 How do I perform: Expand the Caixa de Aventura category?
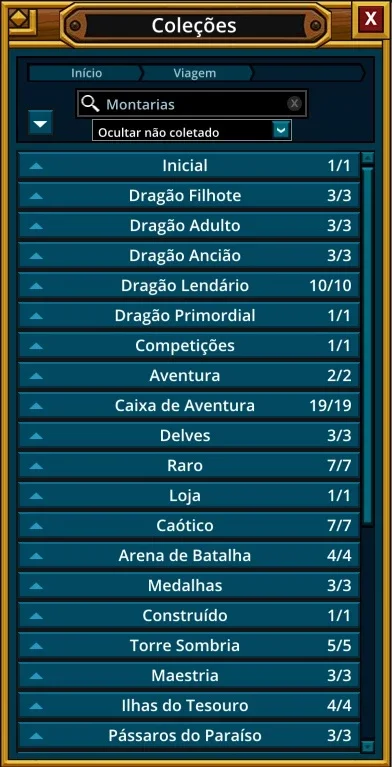click(x=189, y=406)
